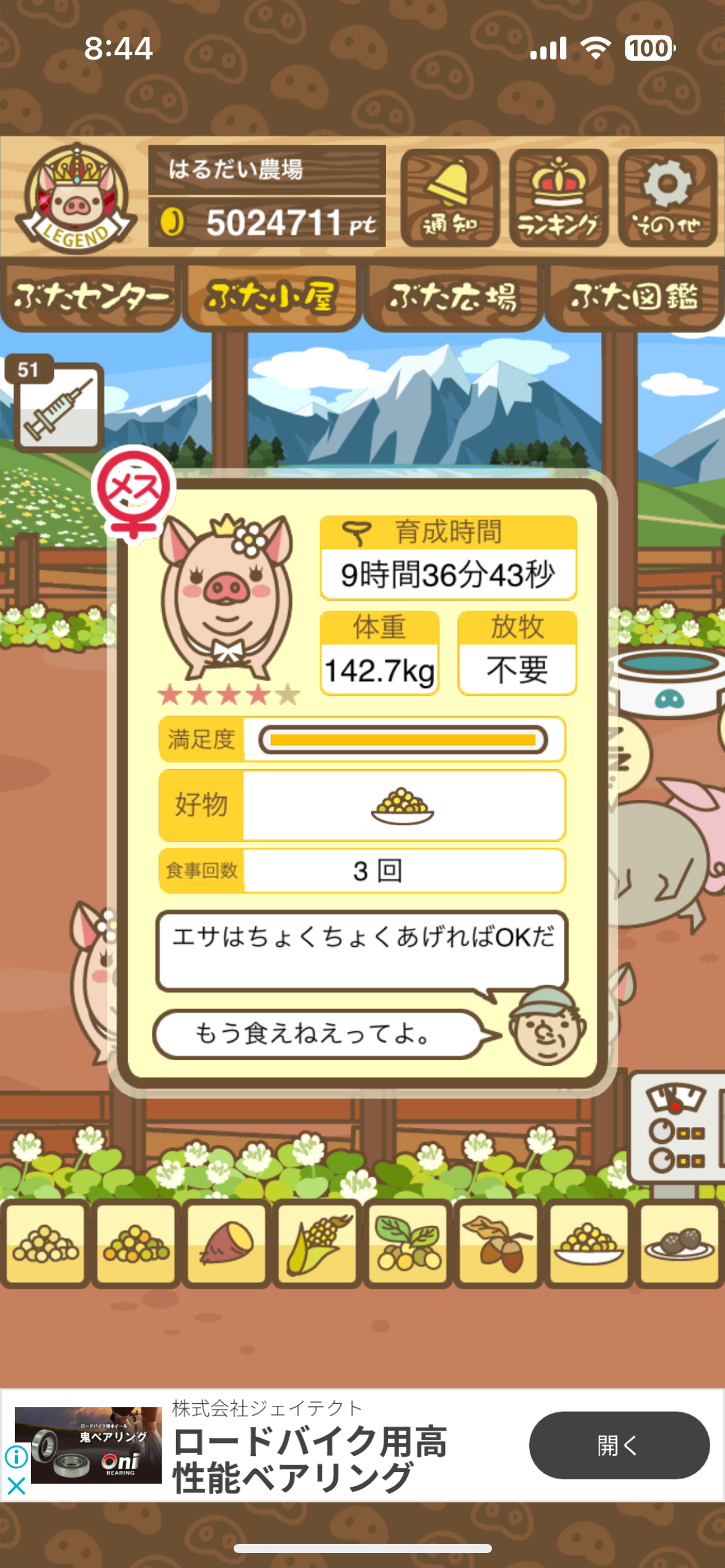
Task: Switch to the ぶた小屋 tab
Action: click(271, 297)
